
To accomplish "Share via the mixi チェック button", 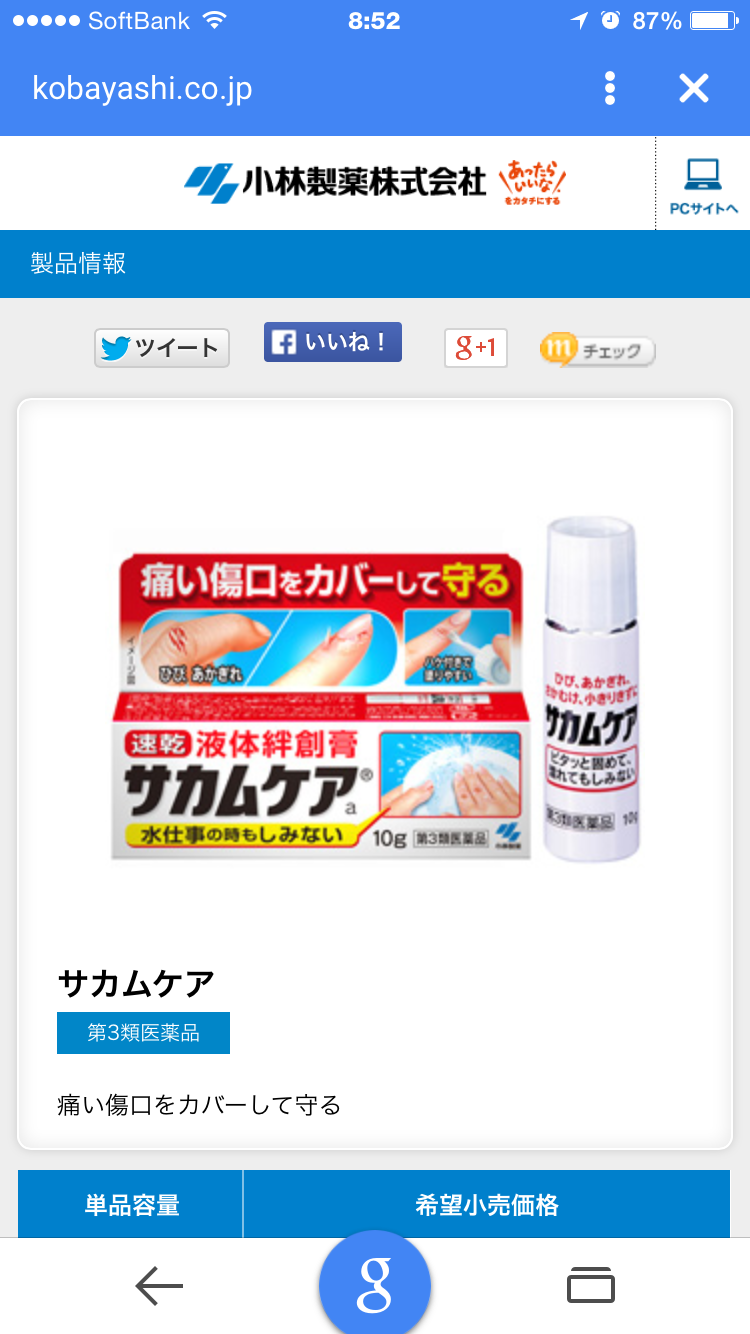I will click(x=597, y=350).
